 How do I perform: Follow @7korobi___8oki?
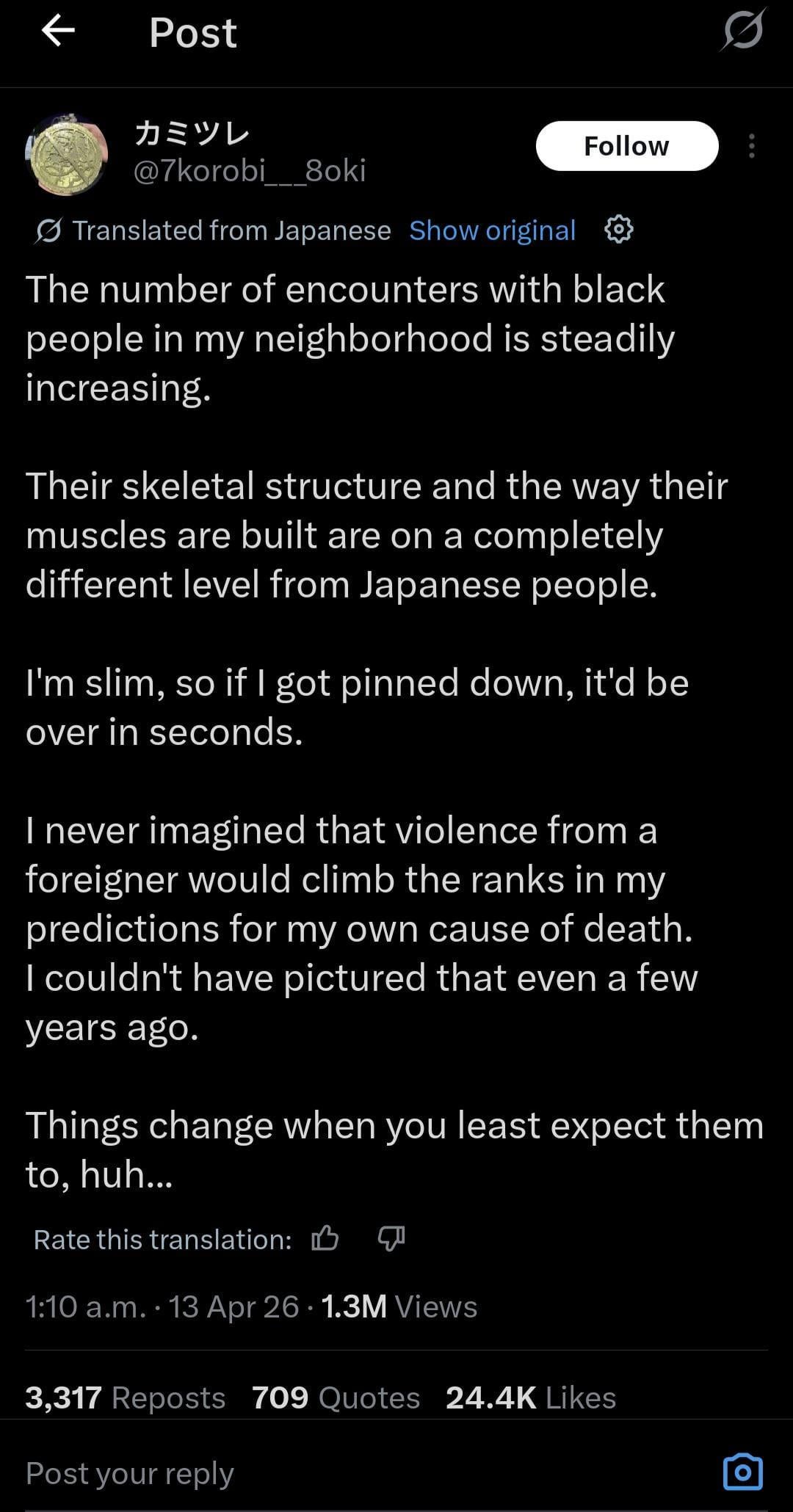click(x=626, y=146)
